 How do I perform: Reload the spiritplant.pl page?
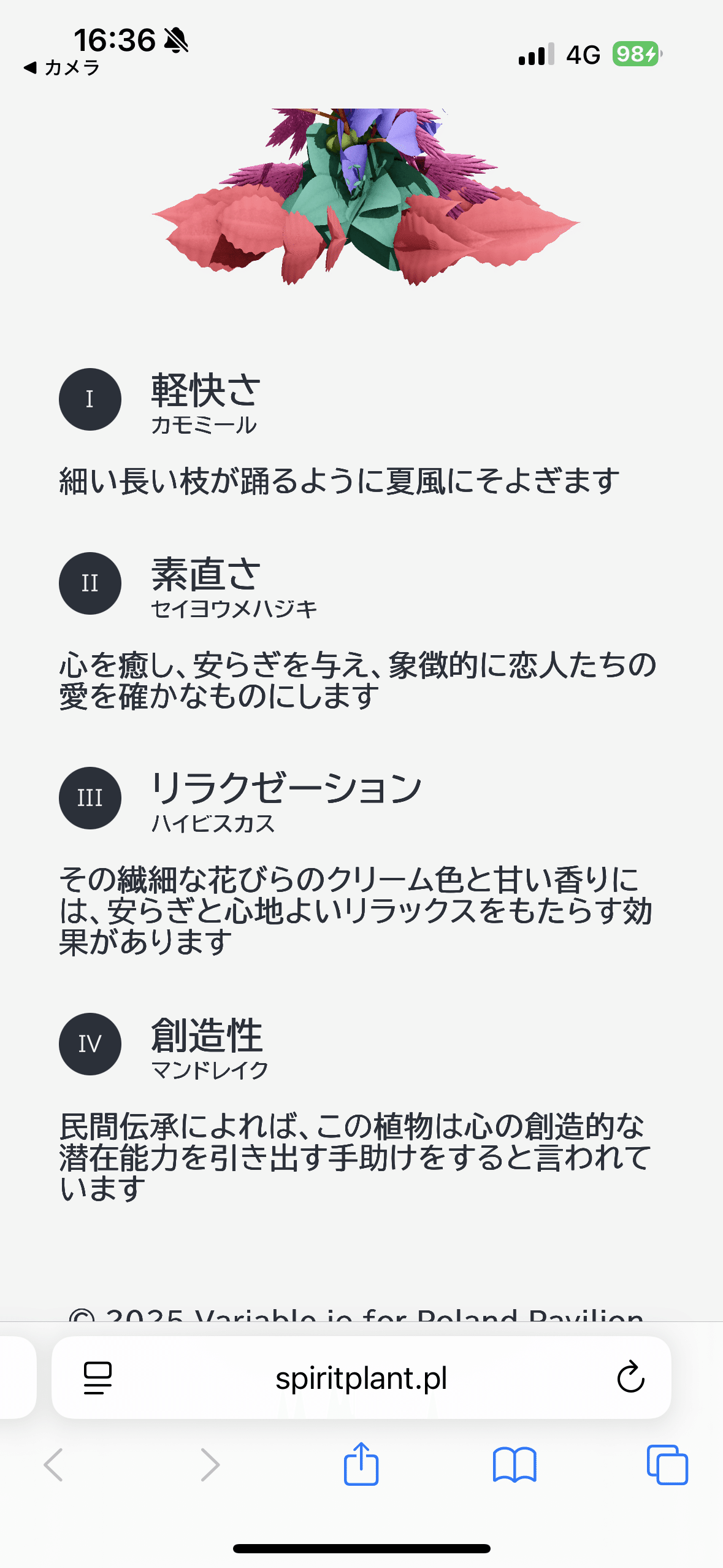pos(630,1378)
